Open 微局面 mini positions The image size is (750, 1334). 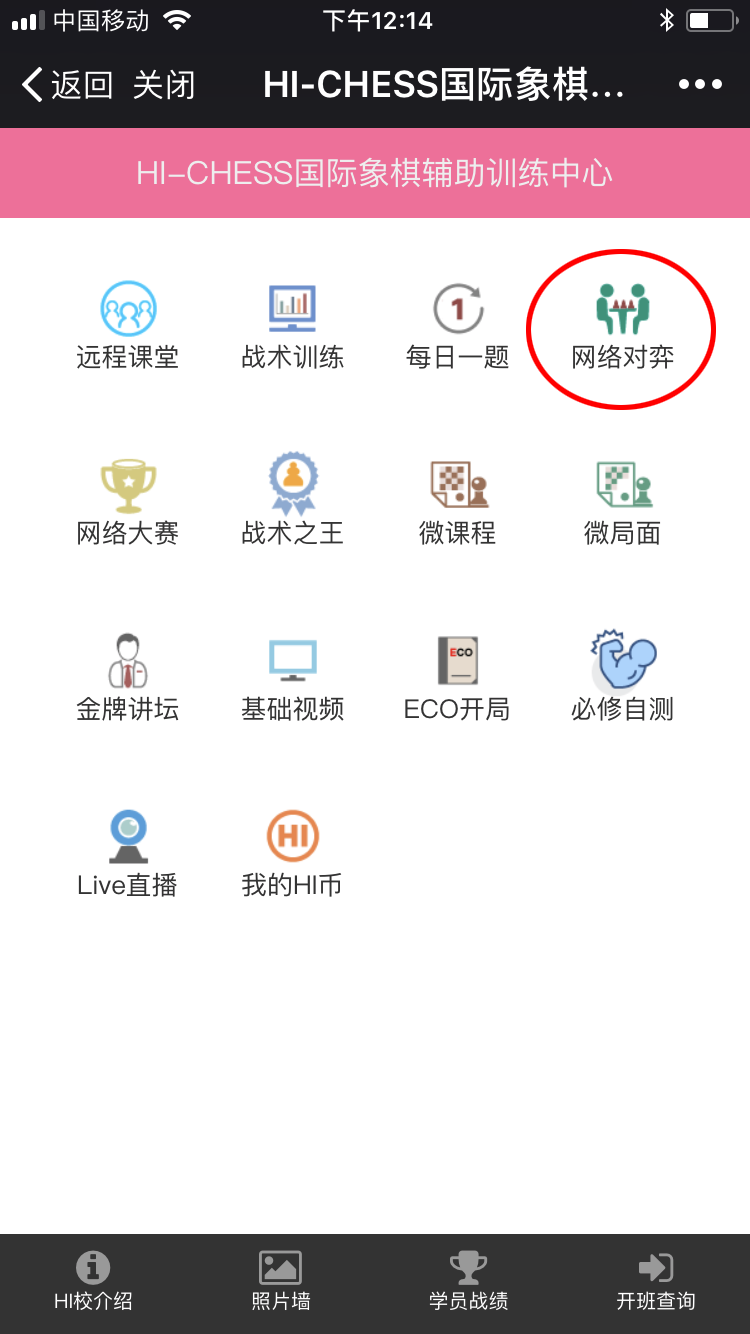(x=622, y=502)
